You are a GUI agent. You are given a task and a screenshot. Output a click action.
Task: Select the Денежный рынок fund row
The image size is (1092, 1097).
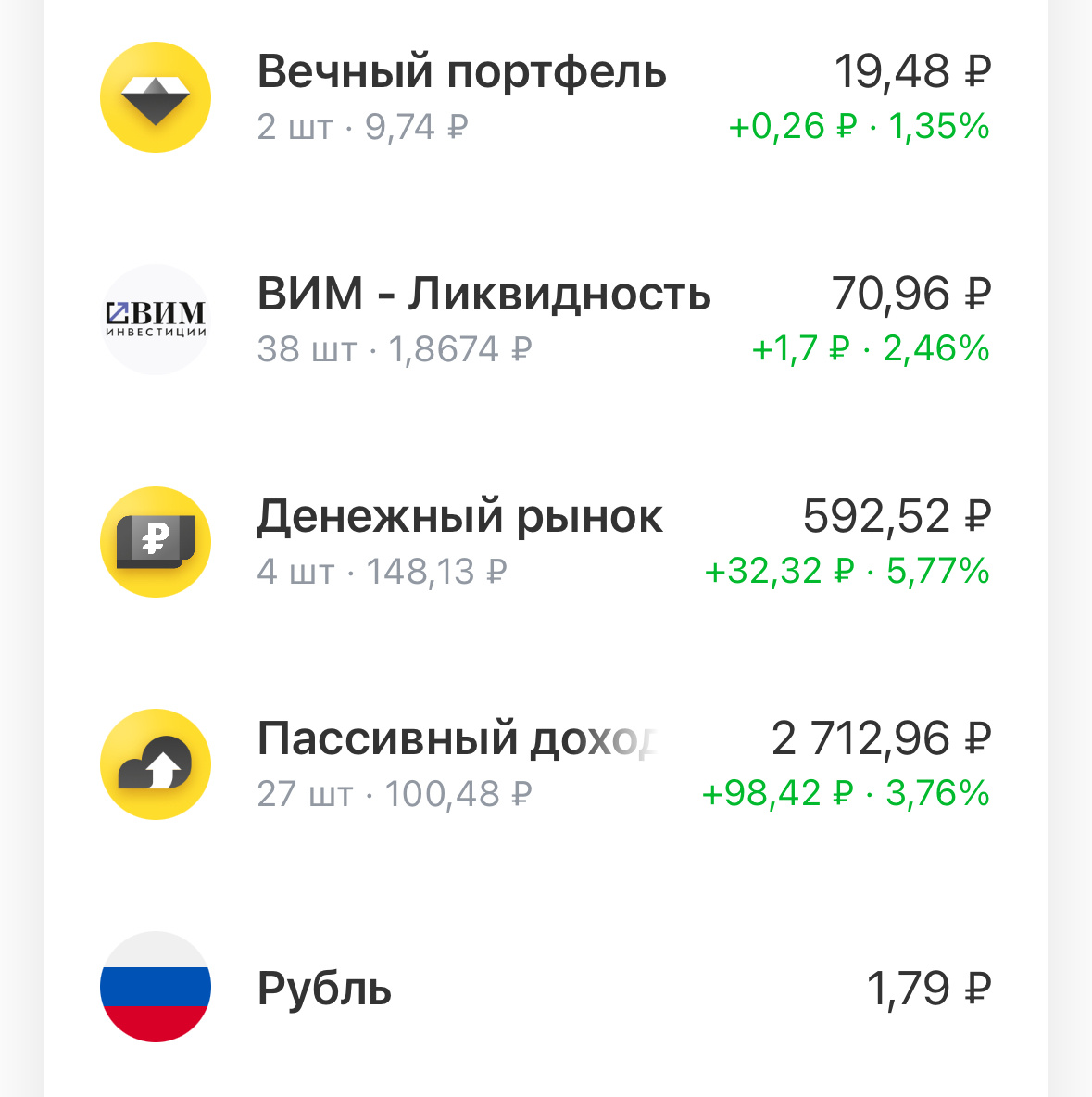[460, 517]
